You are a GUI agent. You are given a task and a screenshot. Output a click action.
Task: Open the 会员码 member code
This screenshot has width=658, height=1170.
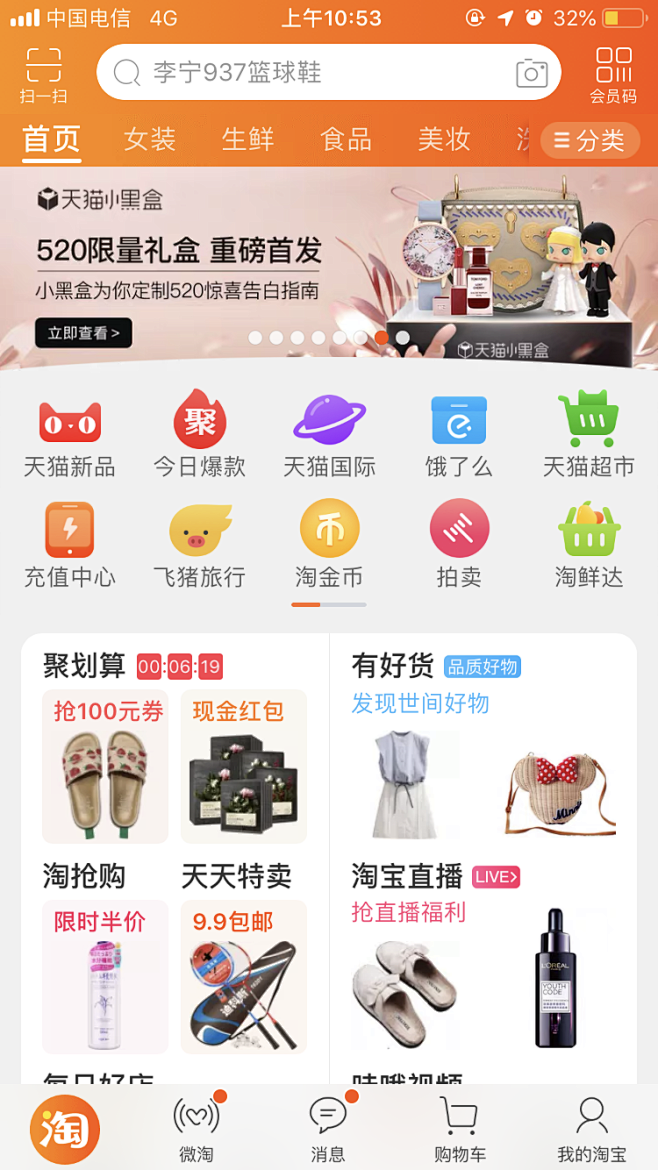[x=613, y=75]
